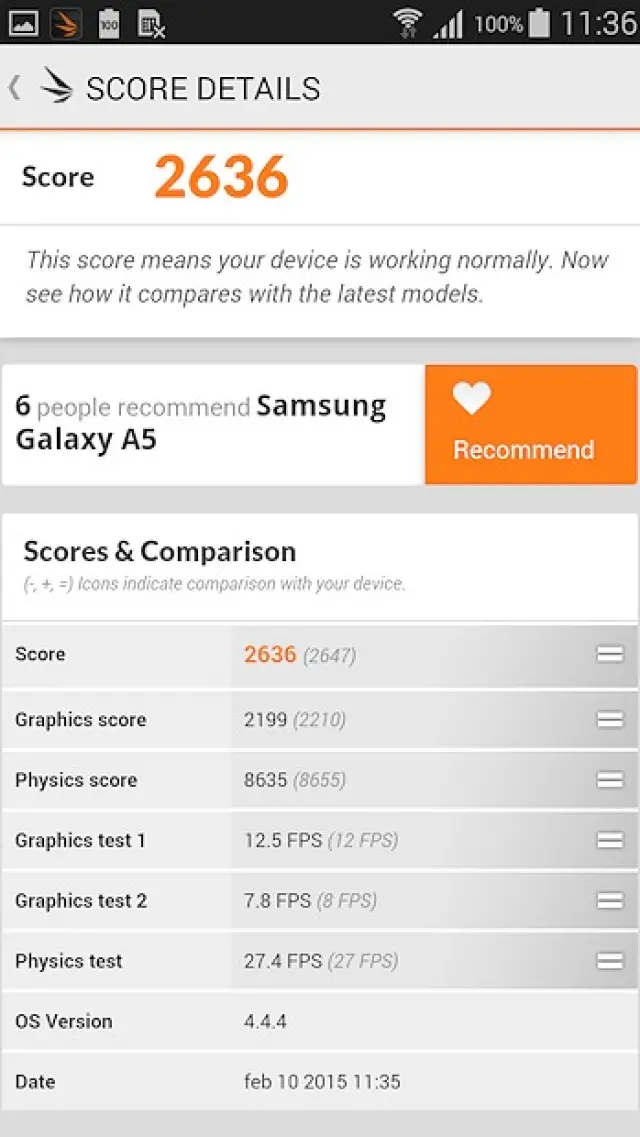The width and height of the screenshot is (640, 1137).
Task: Go back from Score Details
Action: coord(16,88)
